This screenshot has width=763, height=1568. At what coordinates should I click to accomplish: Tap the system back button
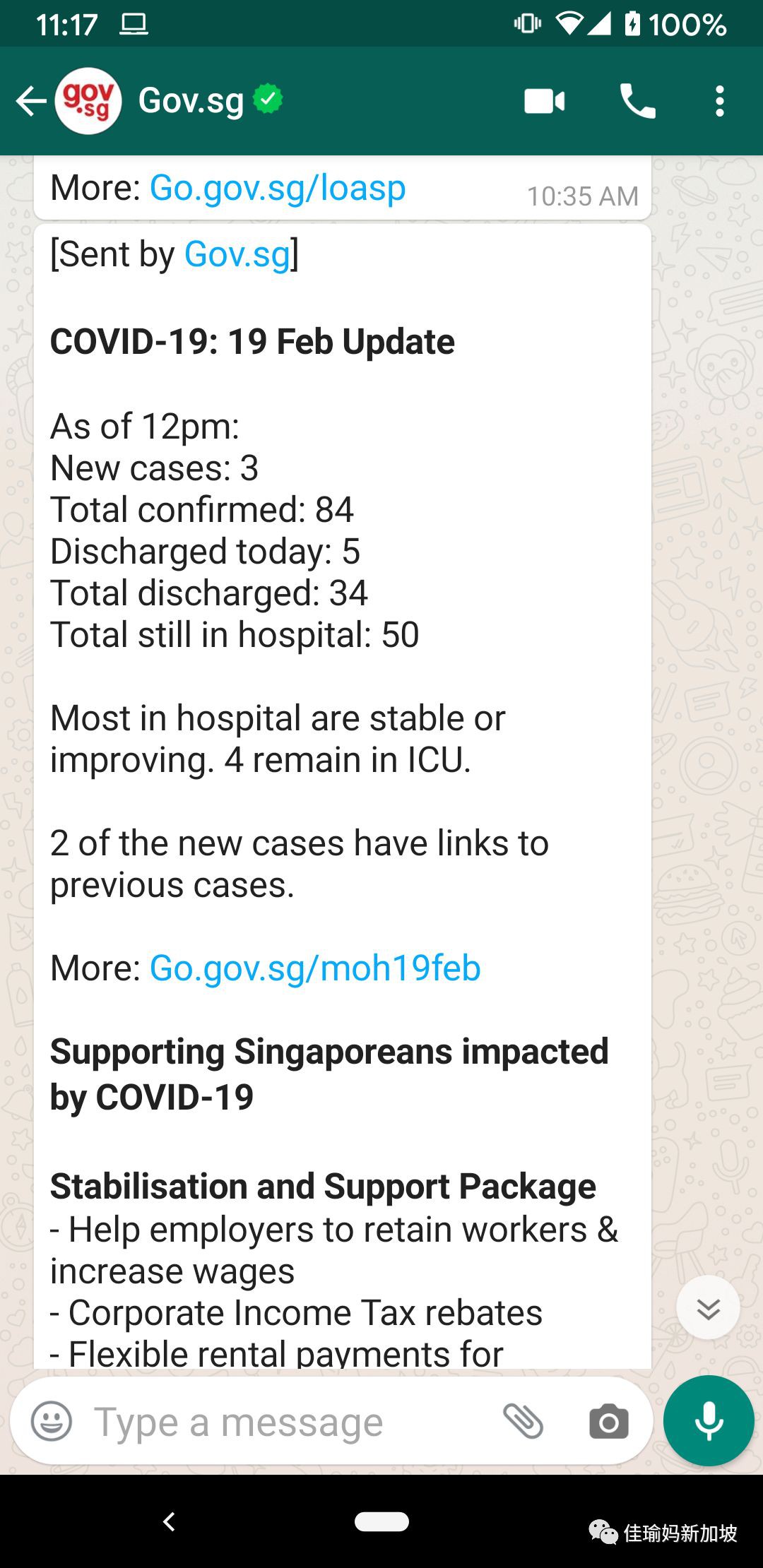pos(169,1521)
